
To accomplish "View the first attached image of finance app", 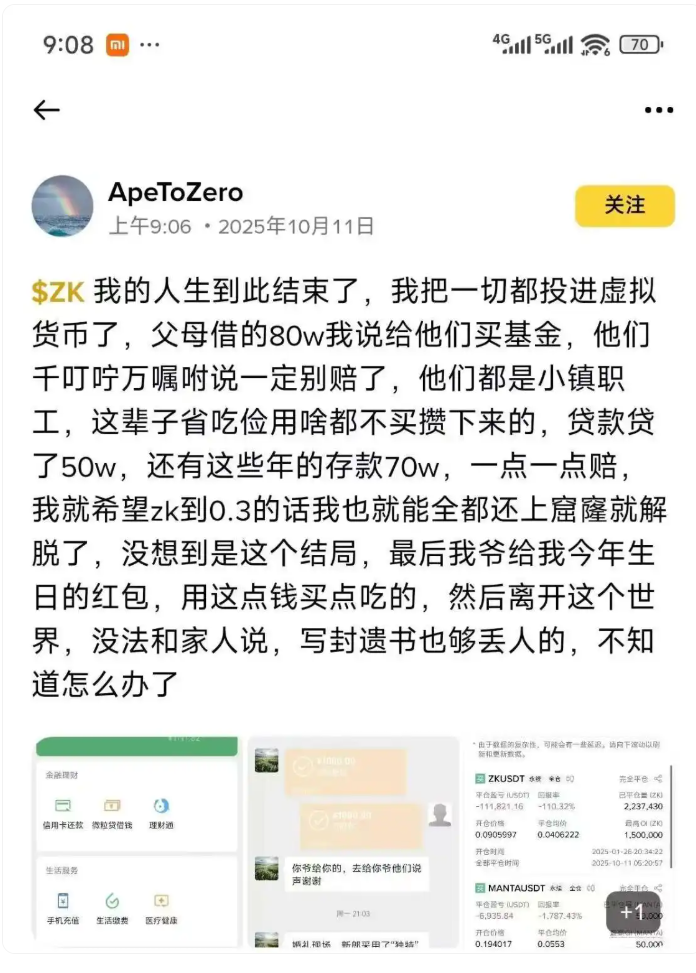I will pos(137,845).
